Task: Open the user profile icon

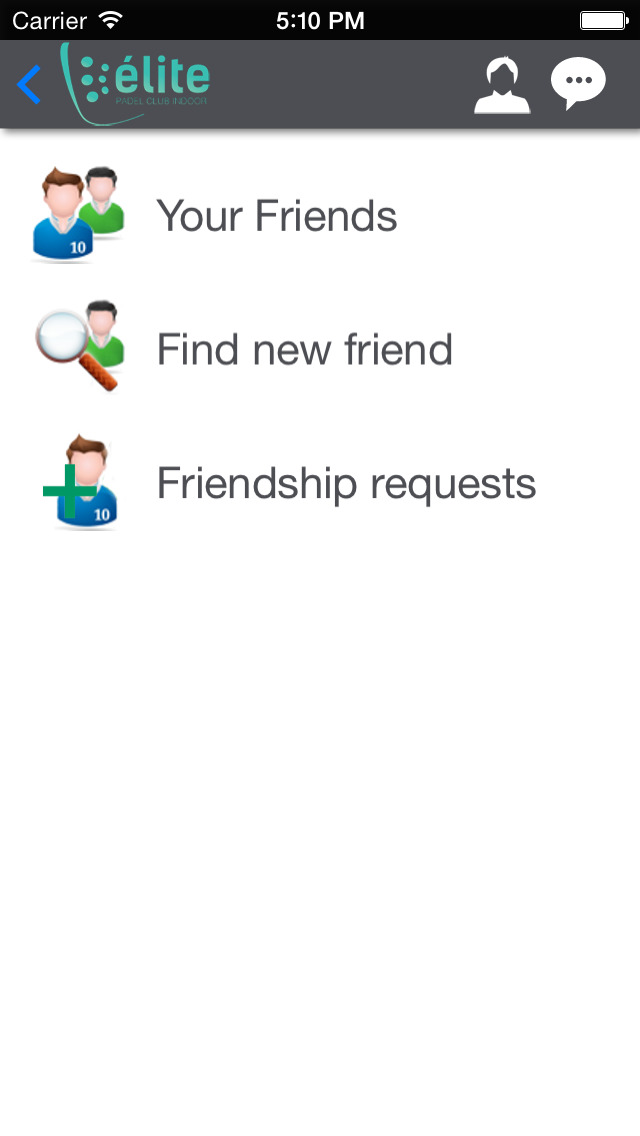Action: coord(501,85)
